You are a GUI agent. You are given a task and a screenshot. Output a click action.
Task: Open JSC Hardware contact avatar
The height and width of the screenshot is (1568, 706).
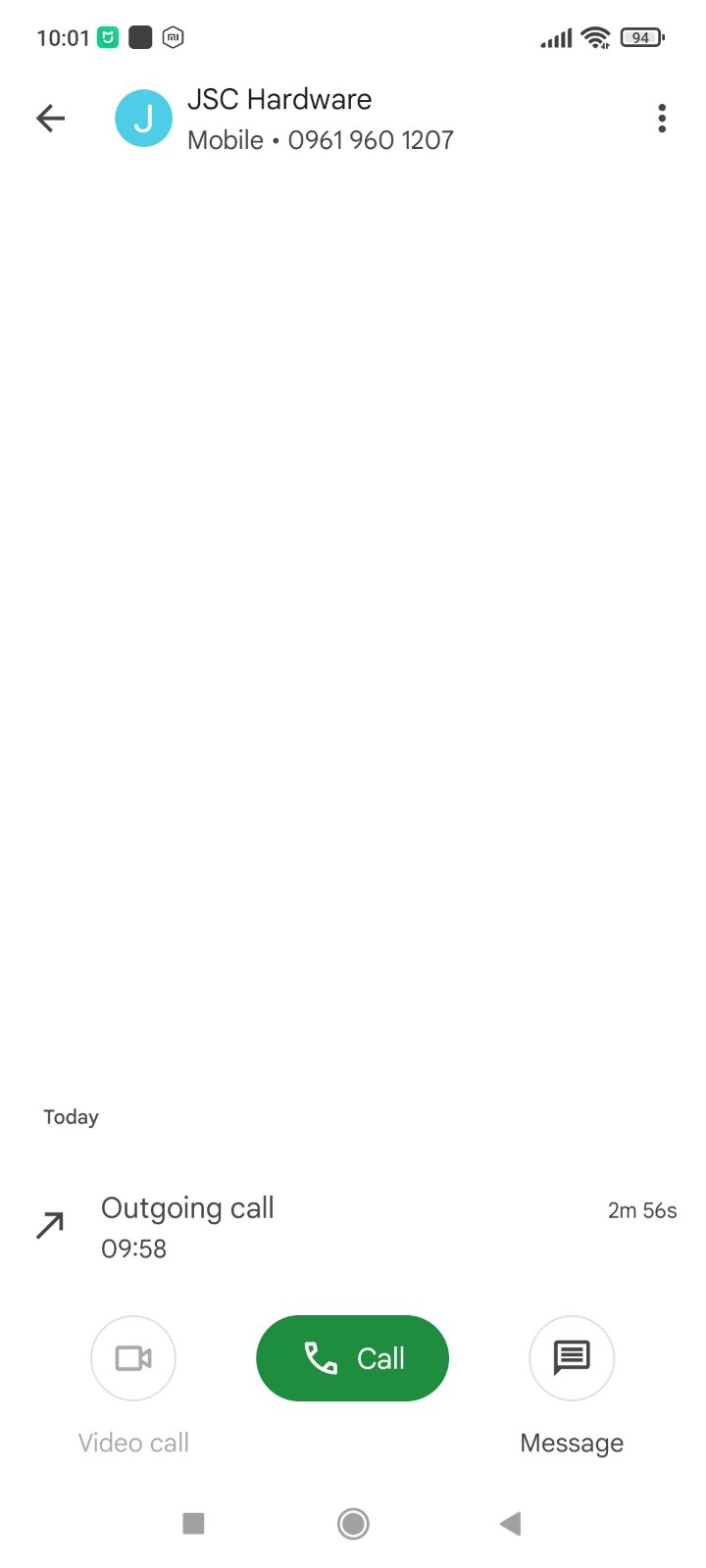pos(143,119)
